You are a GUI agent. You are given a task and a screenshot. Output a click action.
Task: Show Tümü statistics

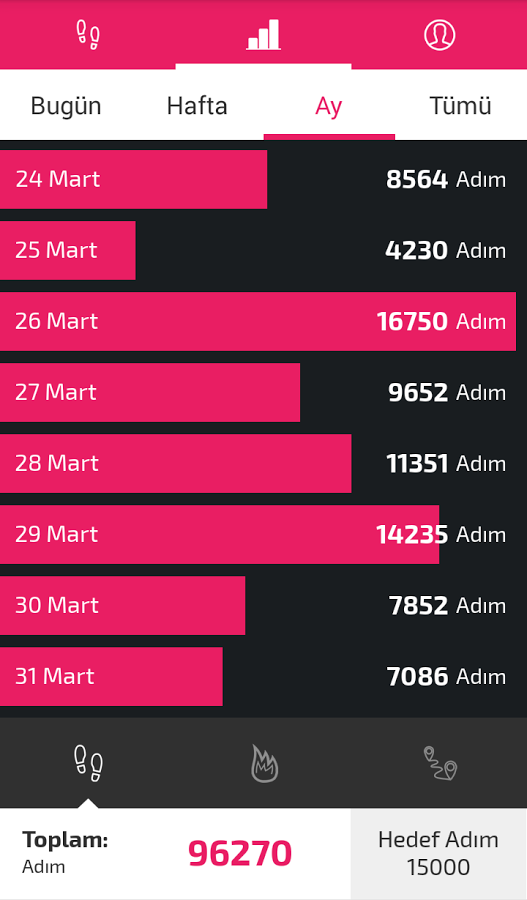460,106
